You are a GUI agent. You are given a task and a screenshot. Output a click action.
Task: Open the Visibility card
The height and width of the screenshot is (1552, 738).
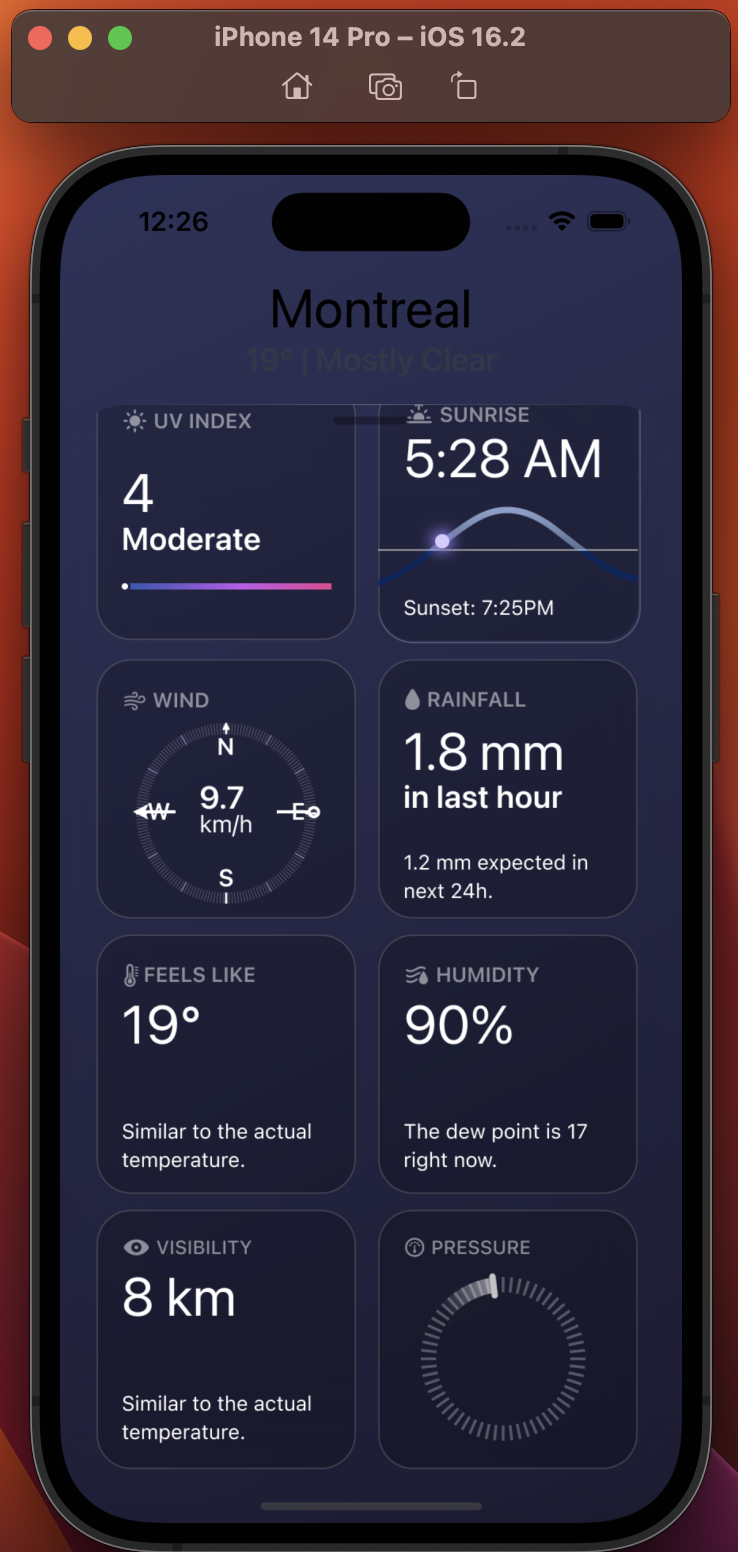click(x=226, y=1339)
